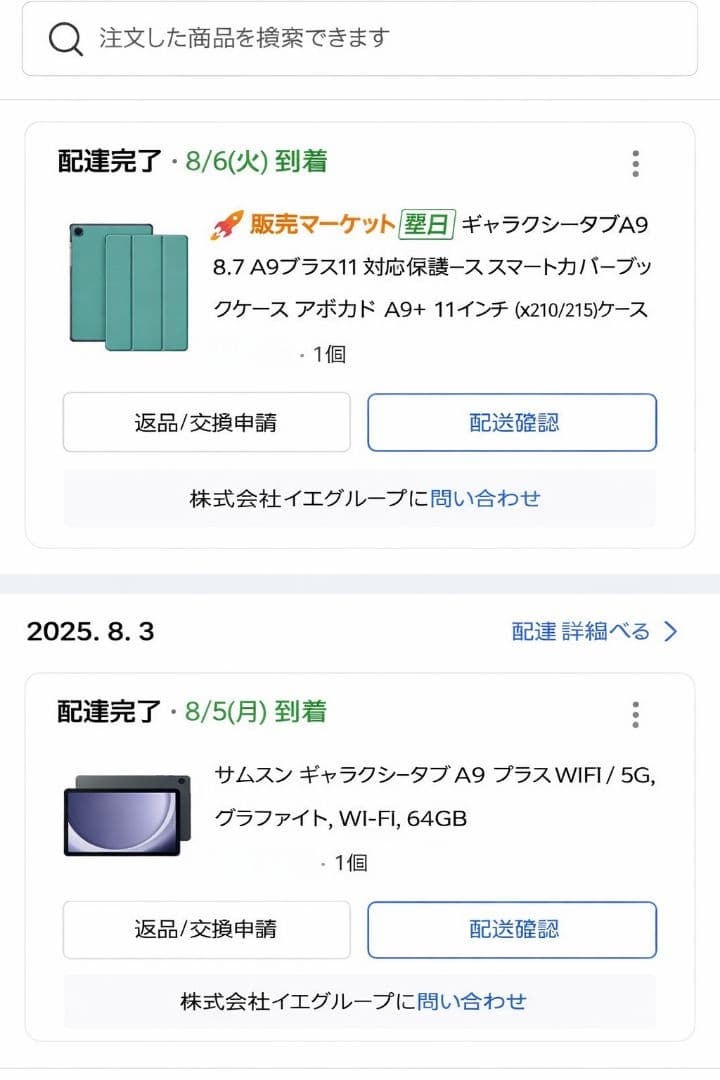Screen dimensions: 720x1080
Task: Click the magnifying glass search icon
Action: [66, 37]
